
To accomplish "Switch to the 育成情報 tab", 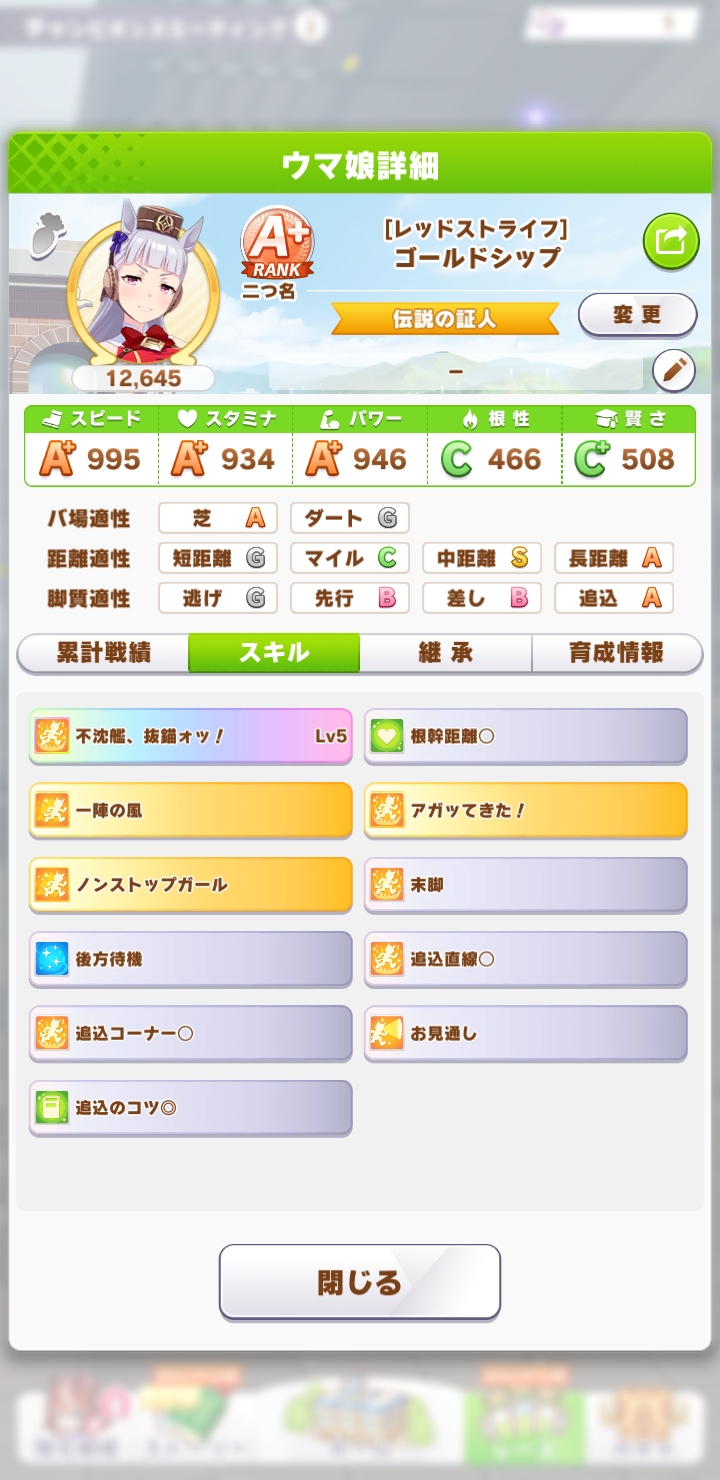I will pyautogui.click(x=616, y=653).
